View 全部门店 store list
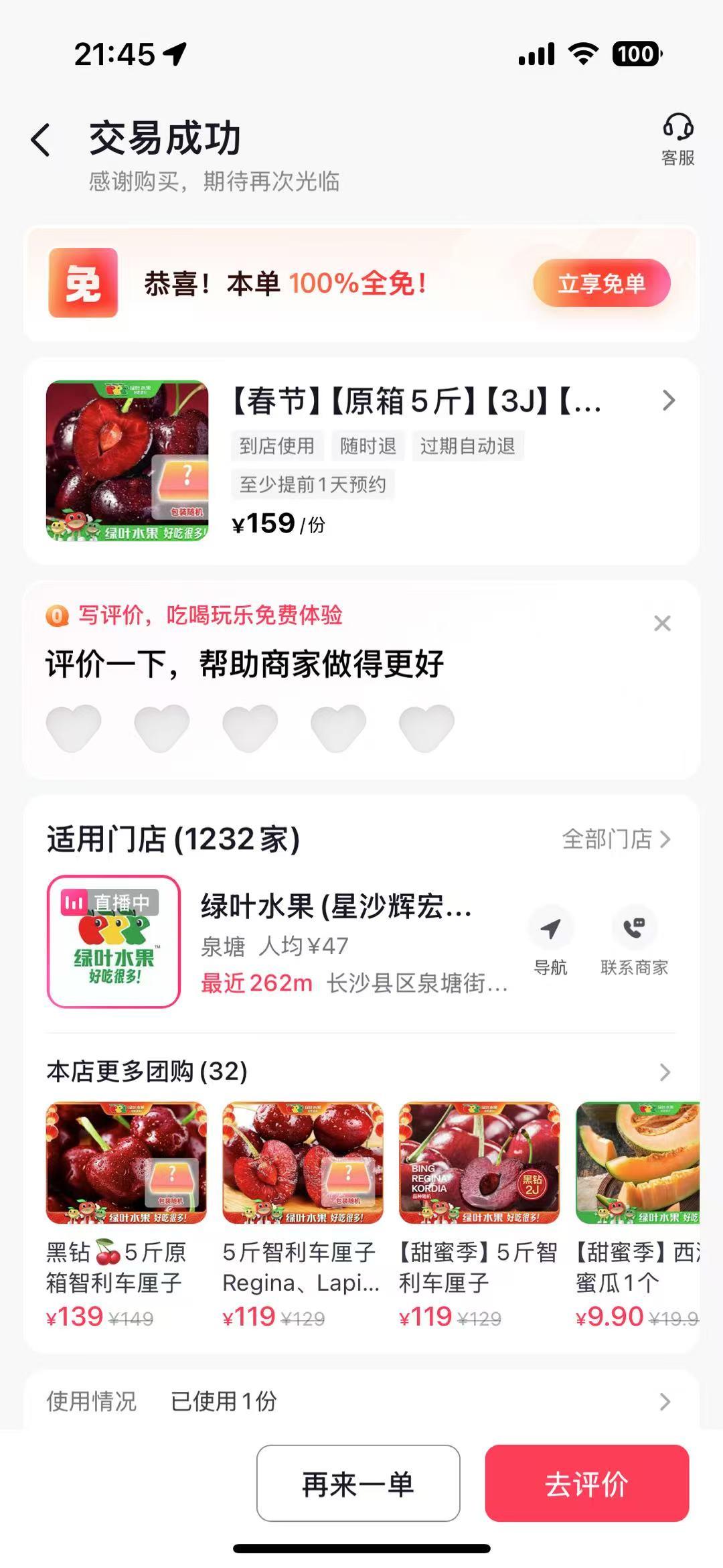Viewport: 723px width, 1568px height. tap(616, 839)
